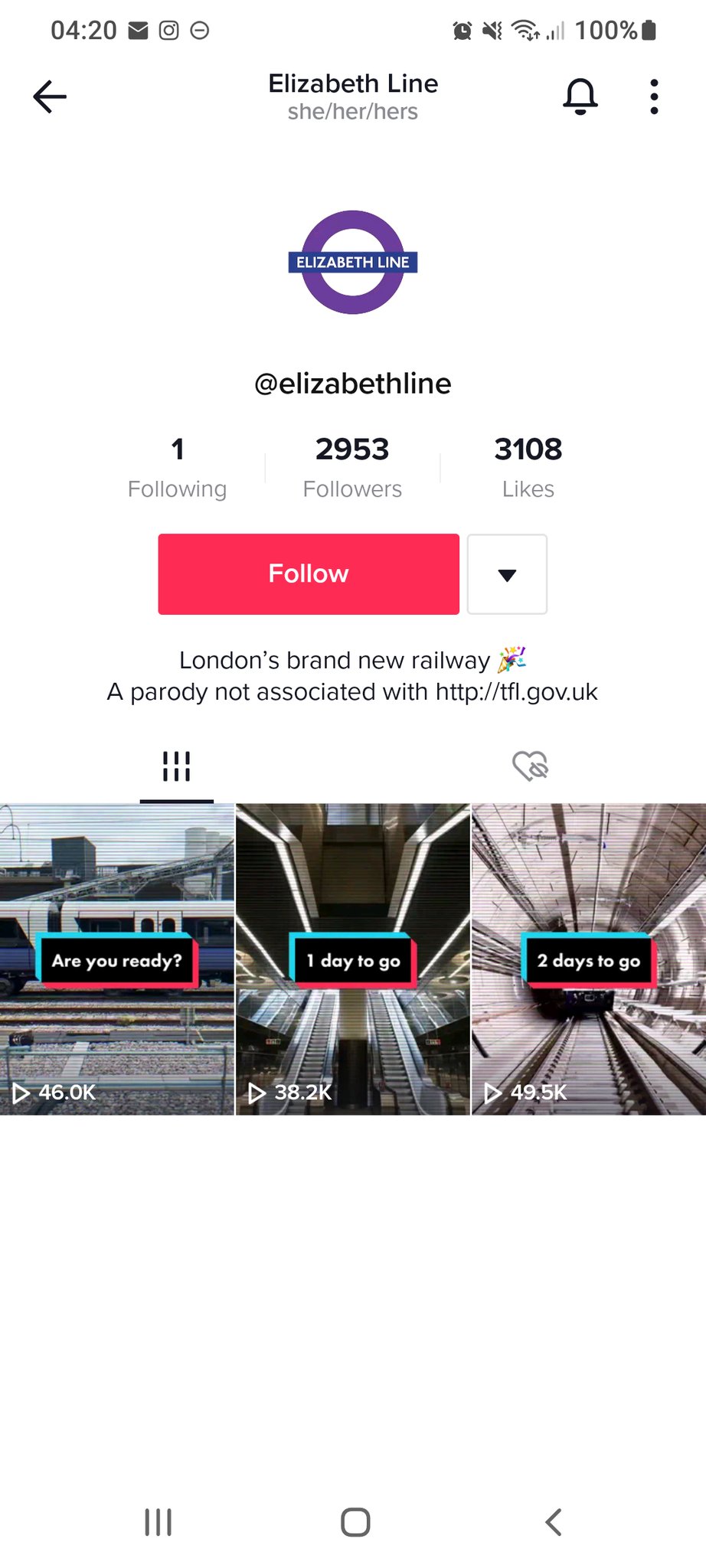The image size is (706, 1568).
Task: Open the notifications bell for this profile
Action: point(580,96)
